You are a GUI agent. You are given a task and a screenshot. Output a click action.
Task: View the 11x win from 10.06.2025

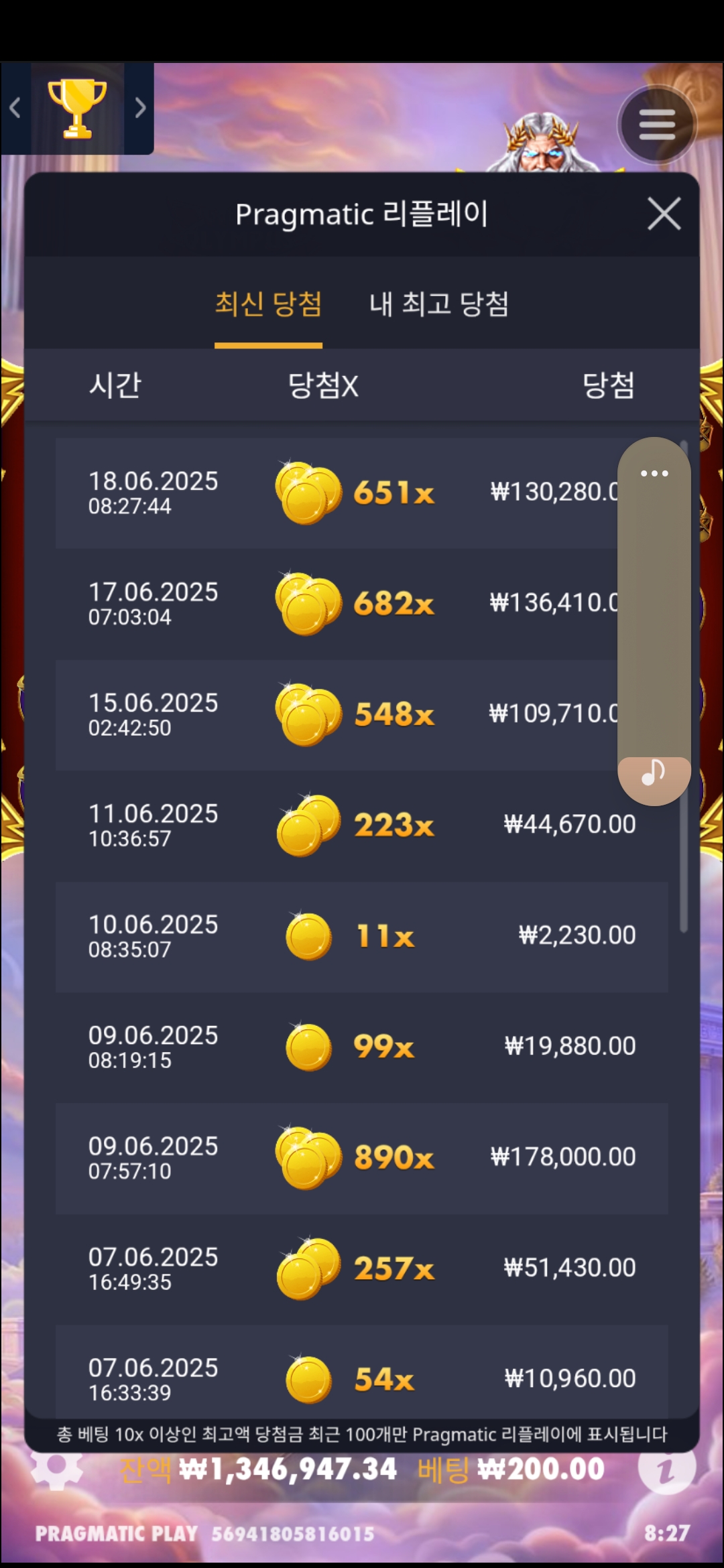point(362,936)
